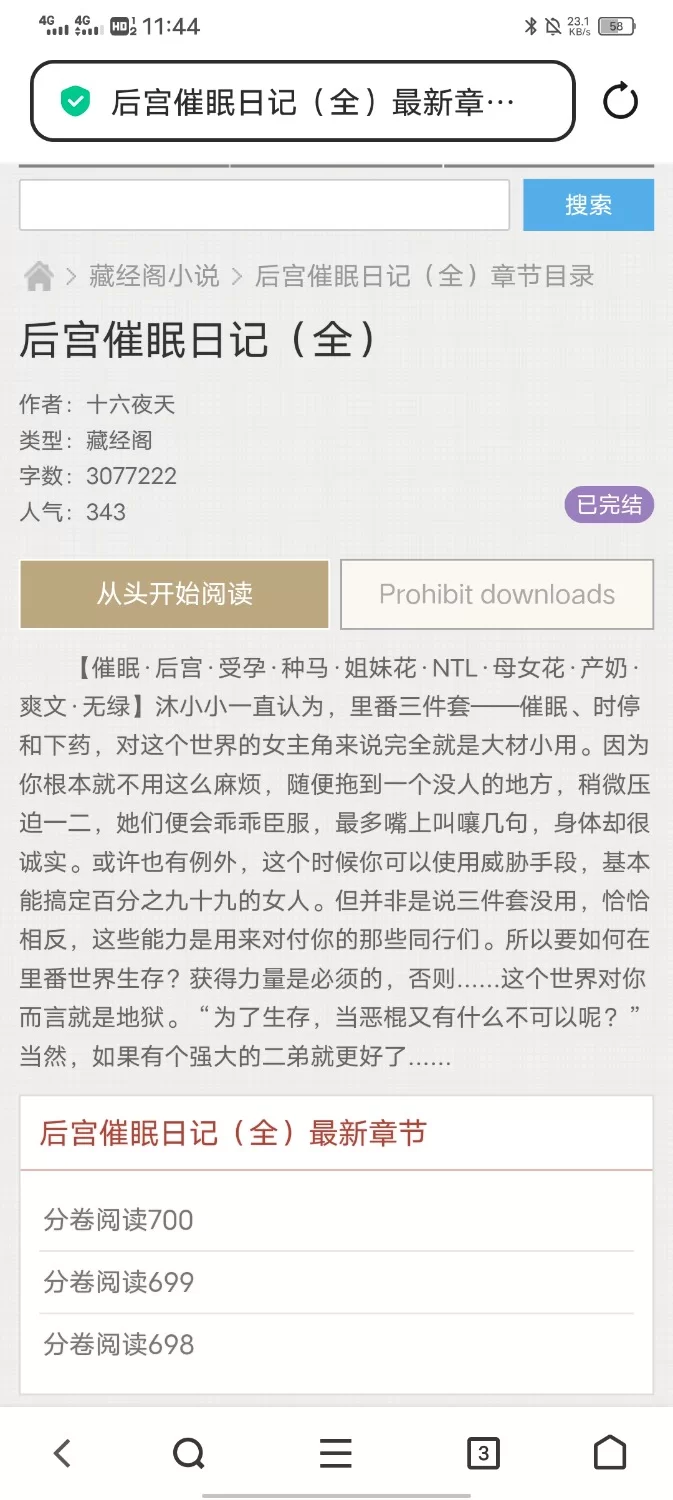View the 3 open browser tabs
Image resolution: width=673 pixels, height=1500 pixels.
483,1453
